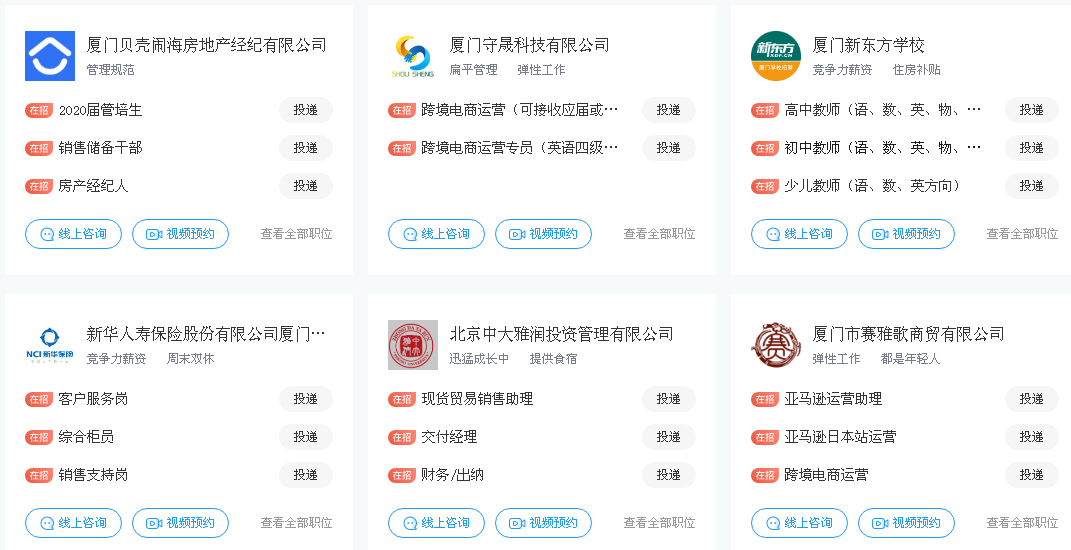Book 视频预约 with 北京中大雅润投资管理有限公司
Viewport: 1071px width, 550px height.
[543, 523]
